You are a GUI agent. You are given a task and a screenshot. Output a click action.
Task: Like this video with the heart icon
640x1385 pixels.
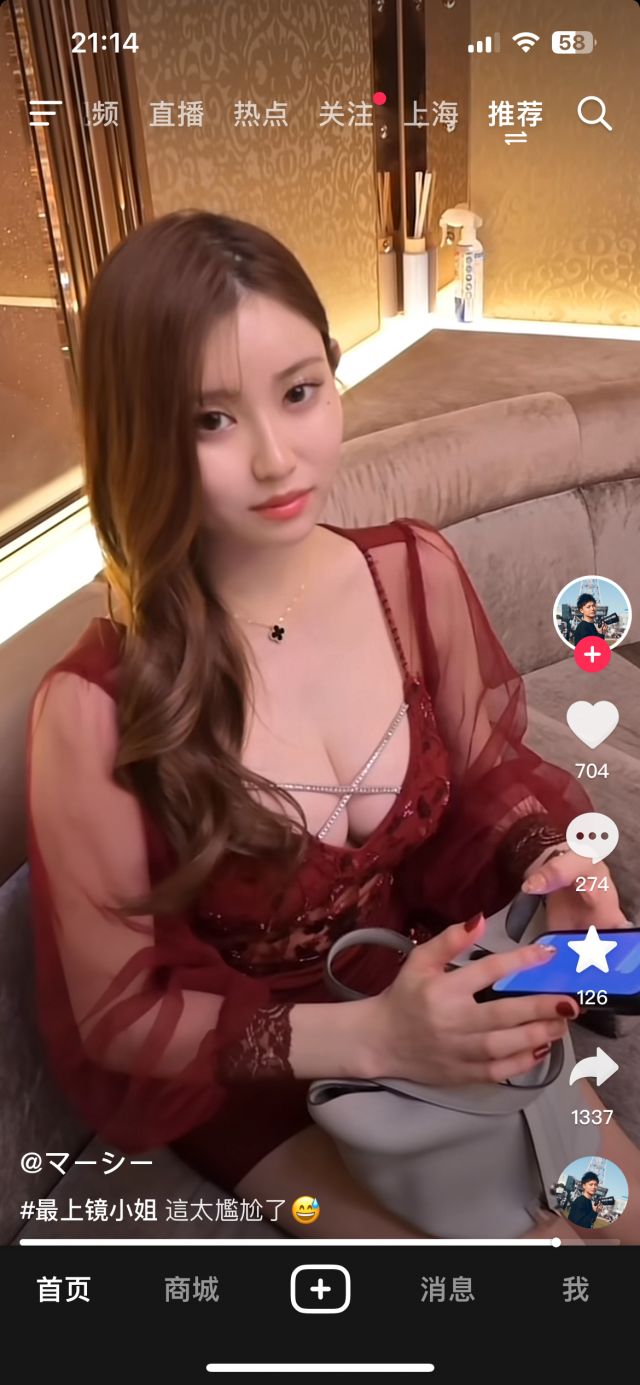592,725
